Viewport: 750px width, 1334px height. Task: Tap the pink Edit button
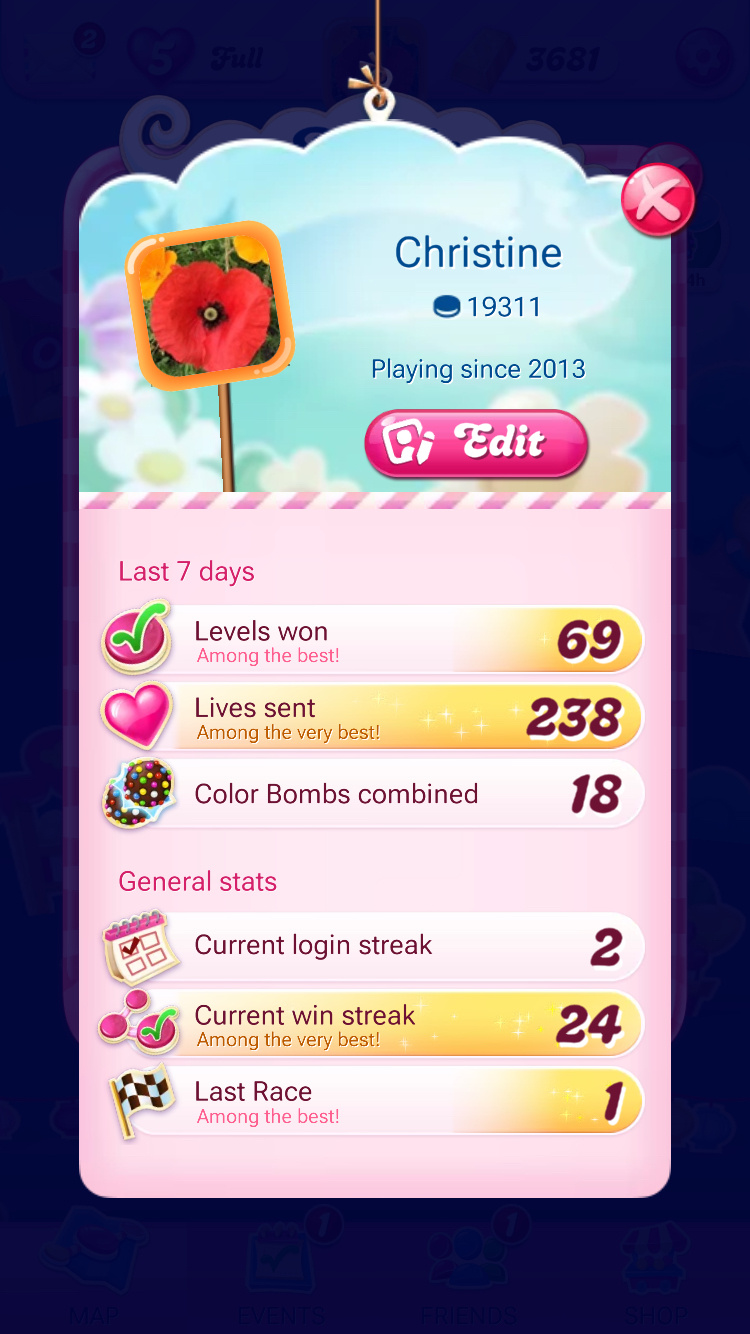pyautogui.click(x=476, y=443)
